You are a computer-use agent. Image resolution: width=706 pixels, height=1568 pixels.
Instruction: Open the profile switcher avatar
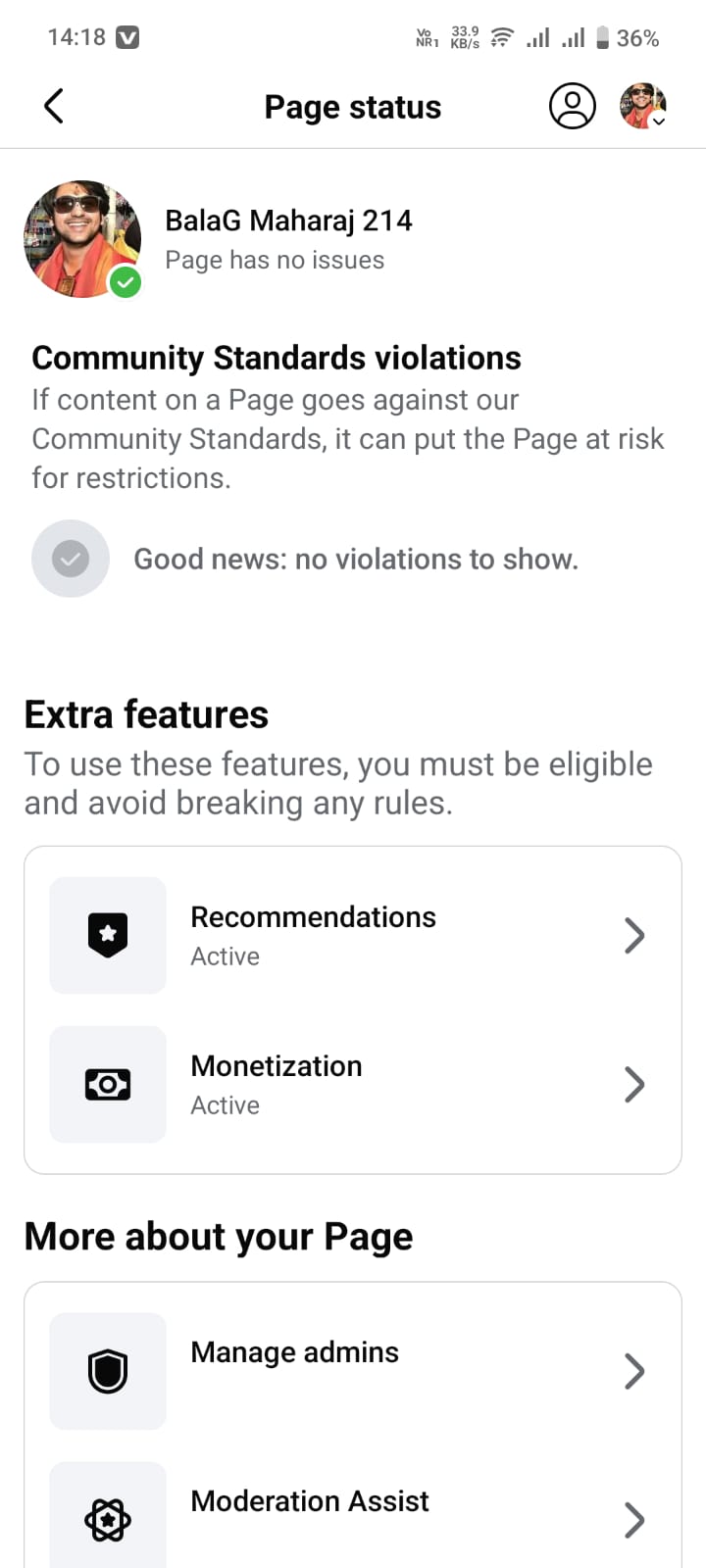point(643,106)
